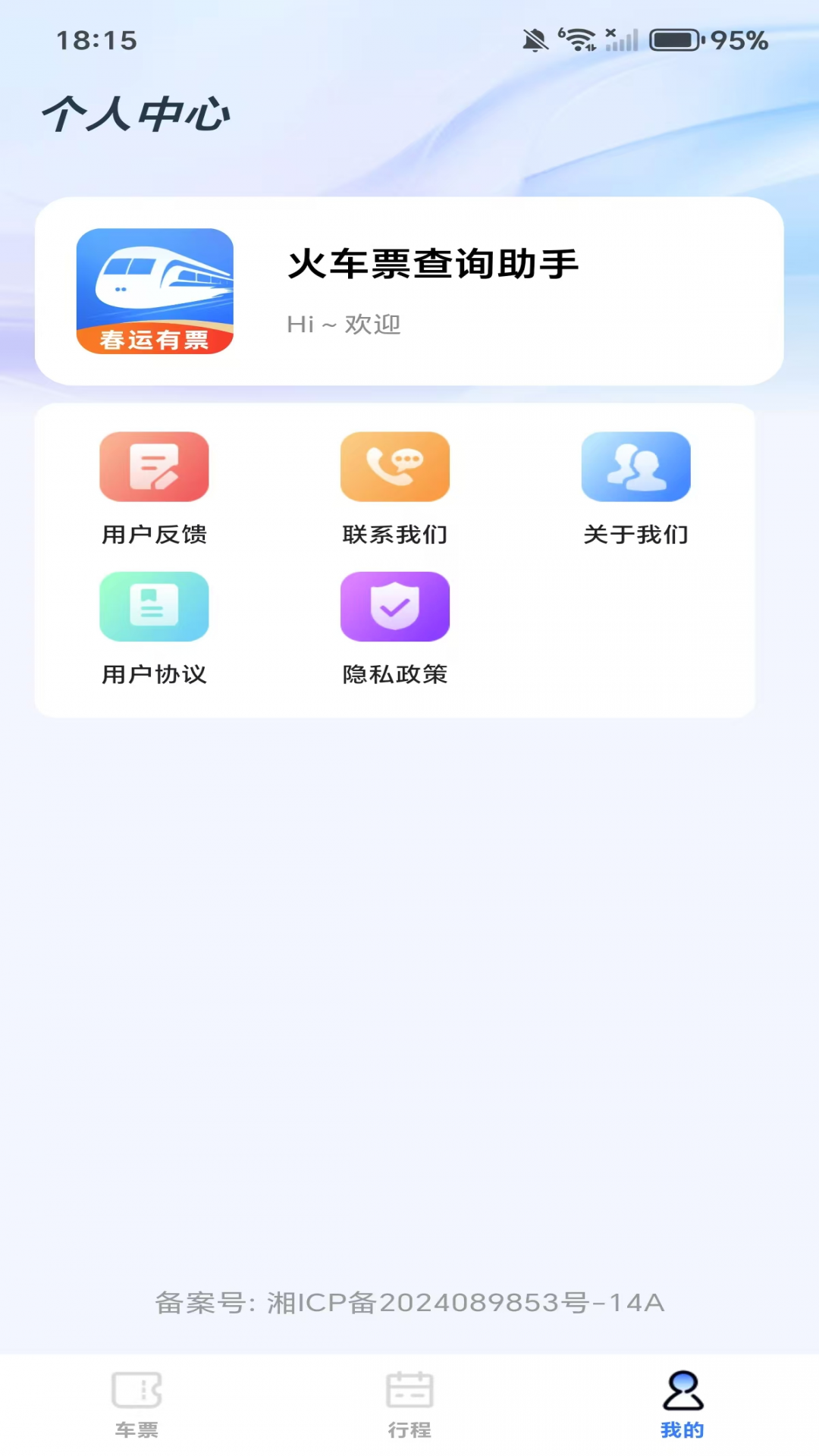Click the train app logo with 春运有票 badge
The image size is (819, 1456).
155,292
